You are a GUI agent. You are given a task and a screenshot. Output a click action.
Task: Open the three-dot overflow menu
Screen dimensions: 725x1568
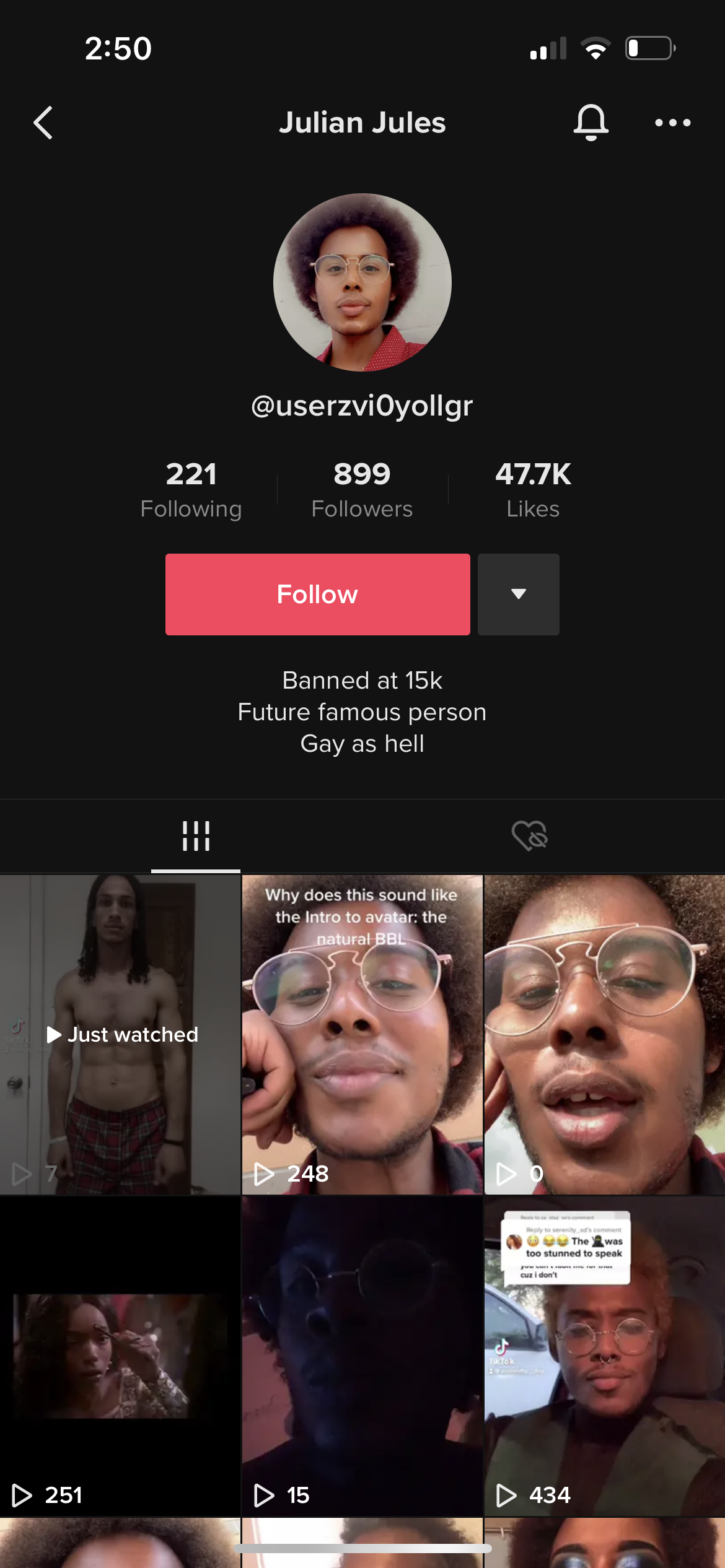[x=672, y=123]
